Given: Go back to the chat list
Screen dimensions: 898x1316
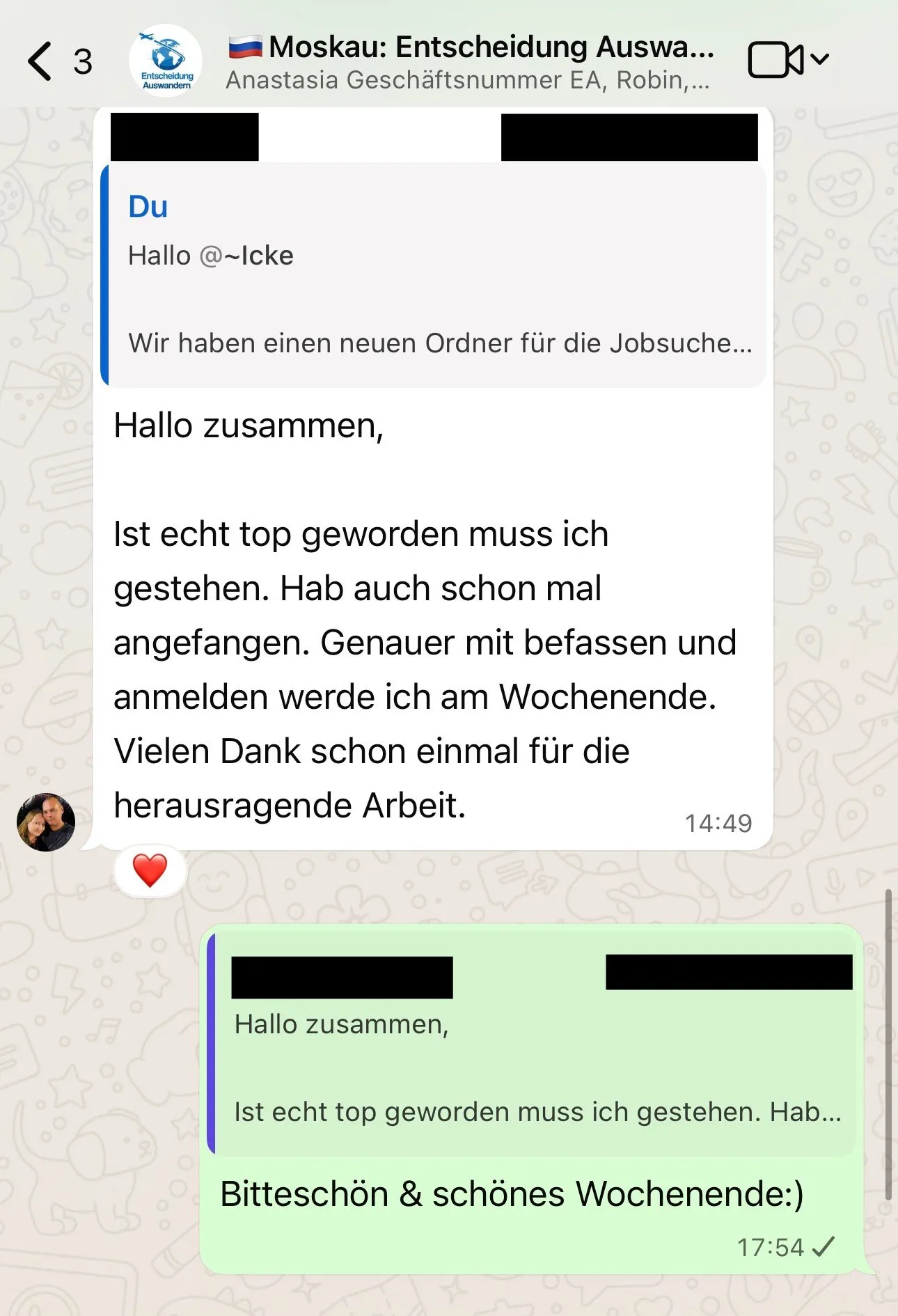Looking at the screenshot, I should 42,61.
